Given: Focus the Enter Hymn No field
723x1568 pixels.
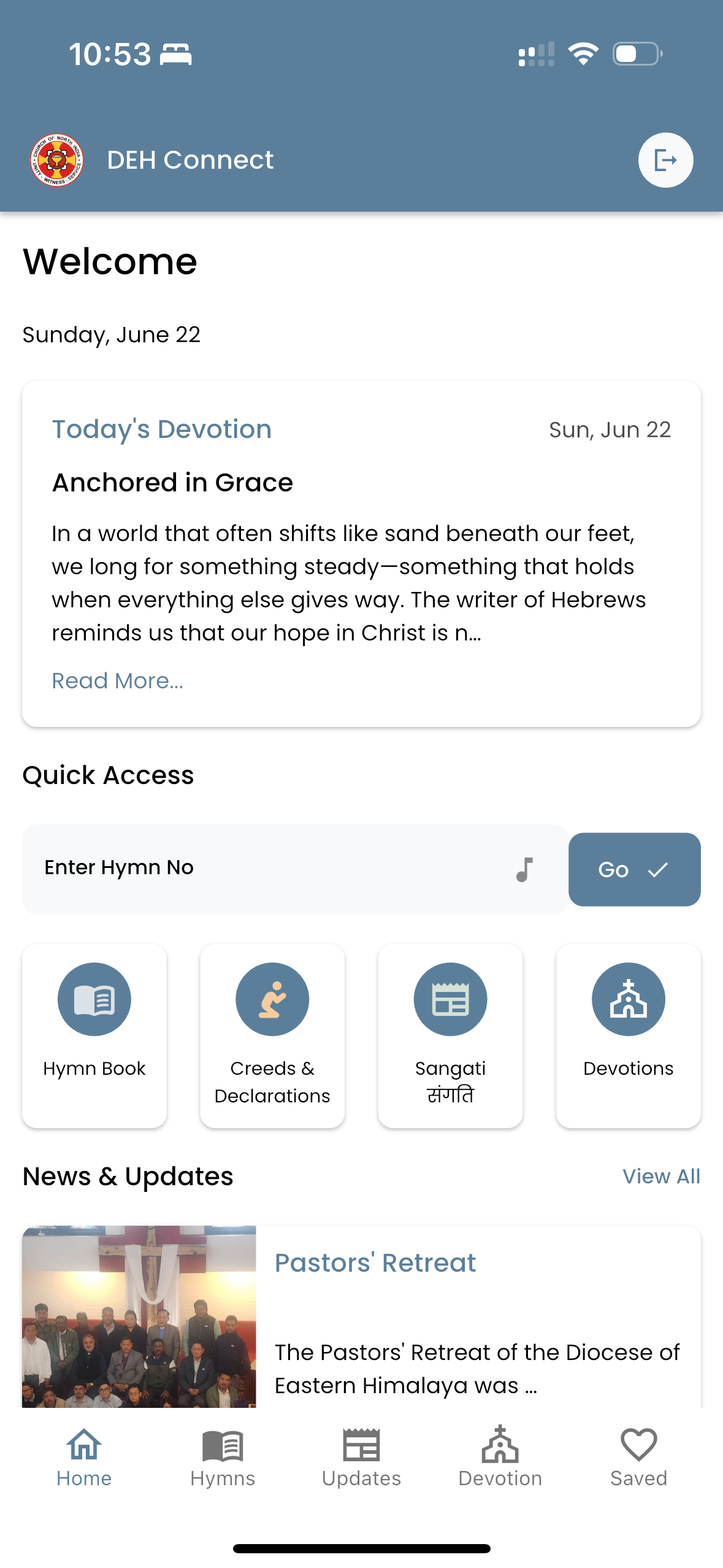Looking at the screenshot, I should tap(270, 868).
